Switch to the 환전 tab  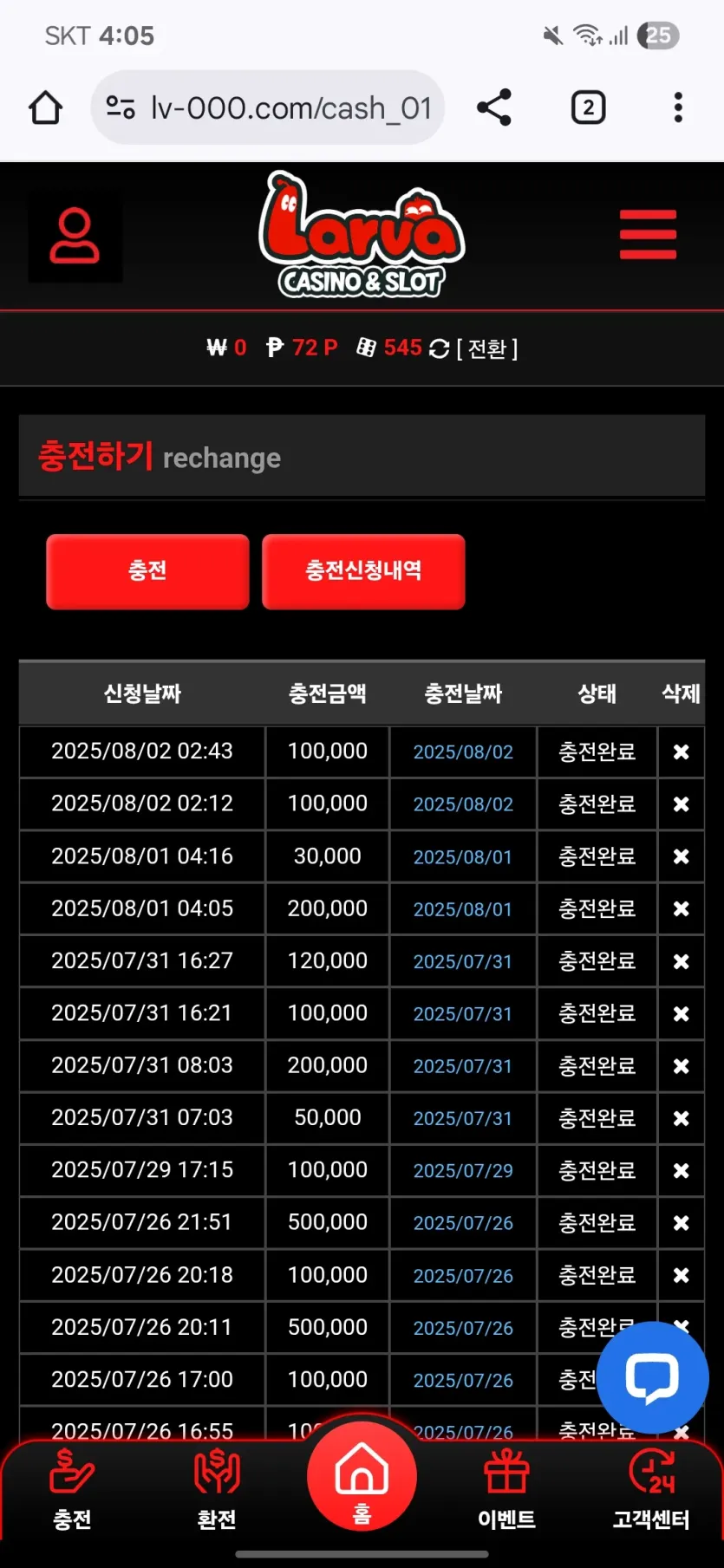click(217, 1491)
